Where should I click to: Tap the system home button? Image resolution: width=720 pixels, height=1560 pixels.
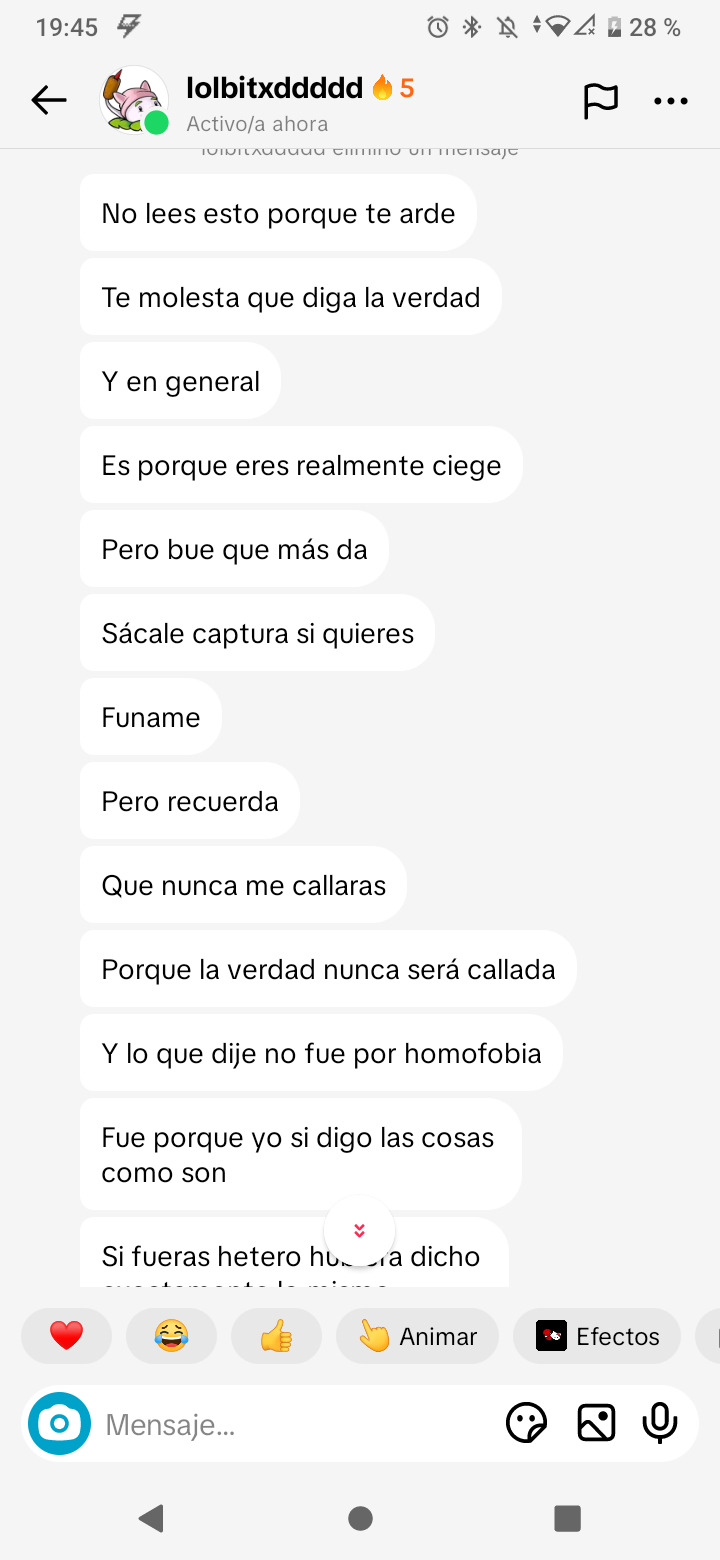pos(360,1519)
